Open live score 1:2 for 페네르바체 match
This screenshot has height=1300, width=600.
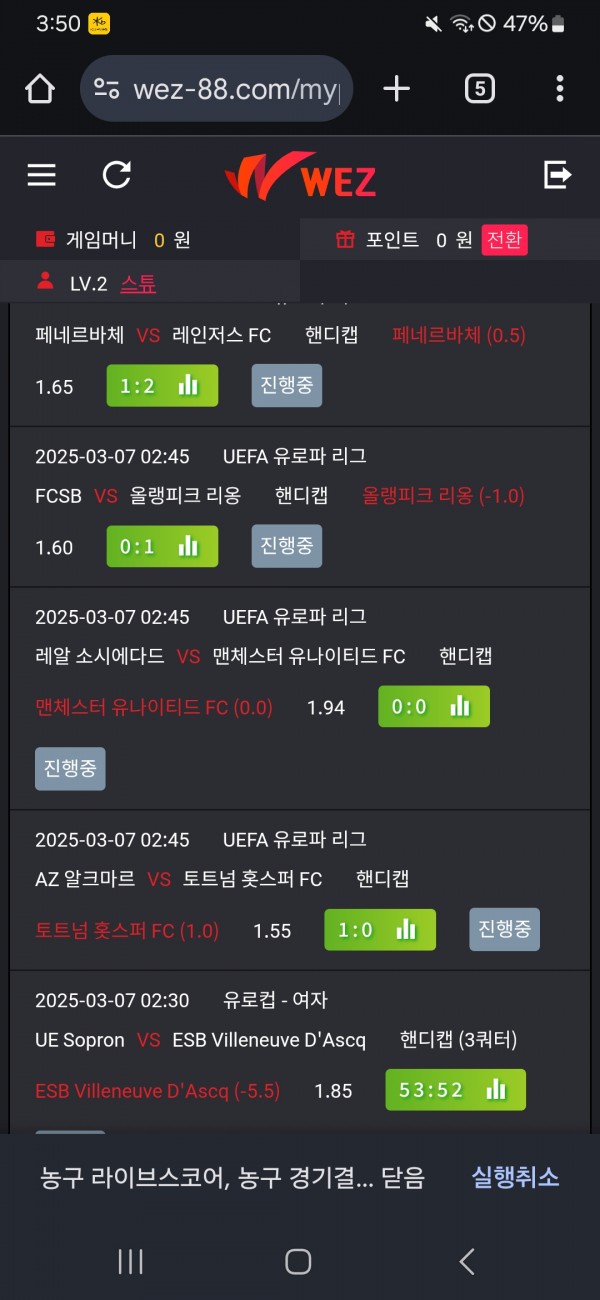162,386
